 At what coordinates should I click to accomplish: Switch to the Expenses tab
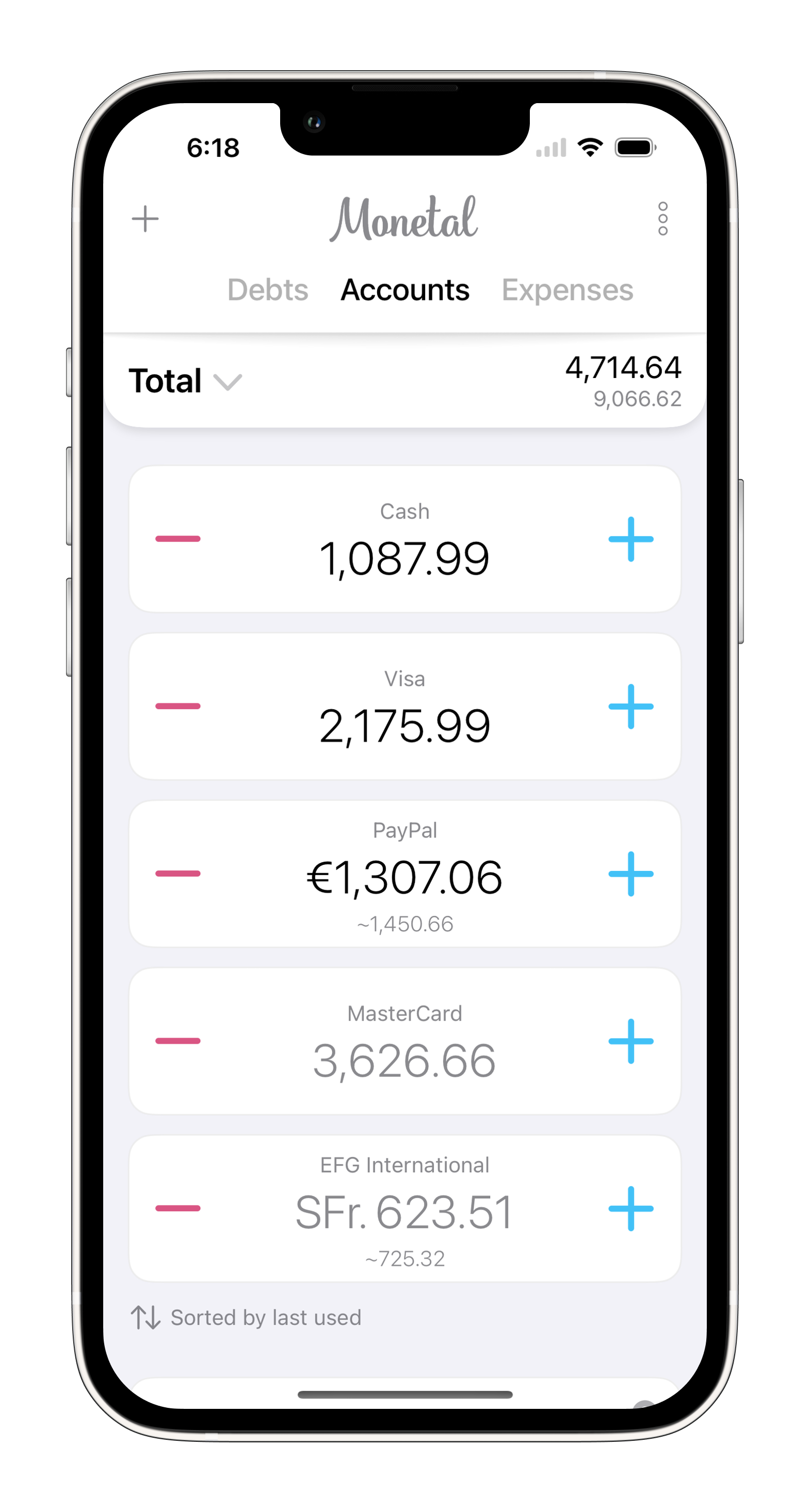567,290
